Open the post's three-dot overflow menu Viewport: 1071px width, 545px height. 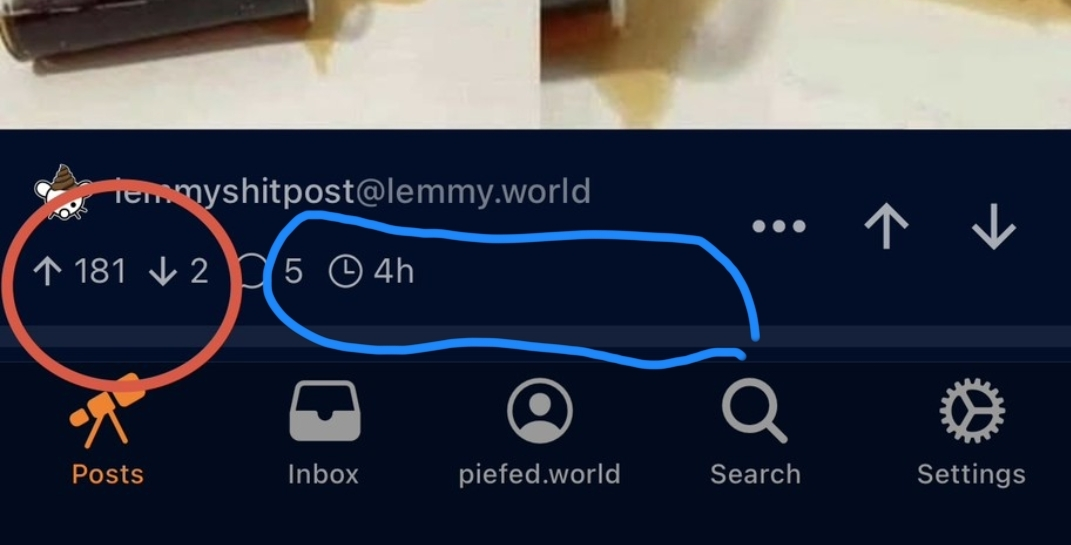779,227
